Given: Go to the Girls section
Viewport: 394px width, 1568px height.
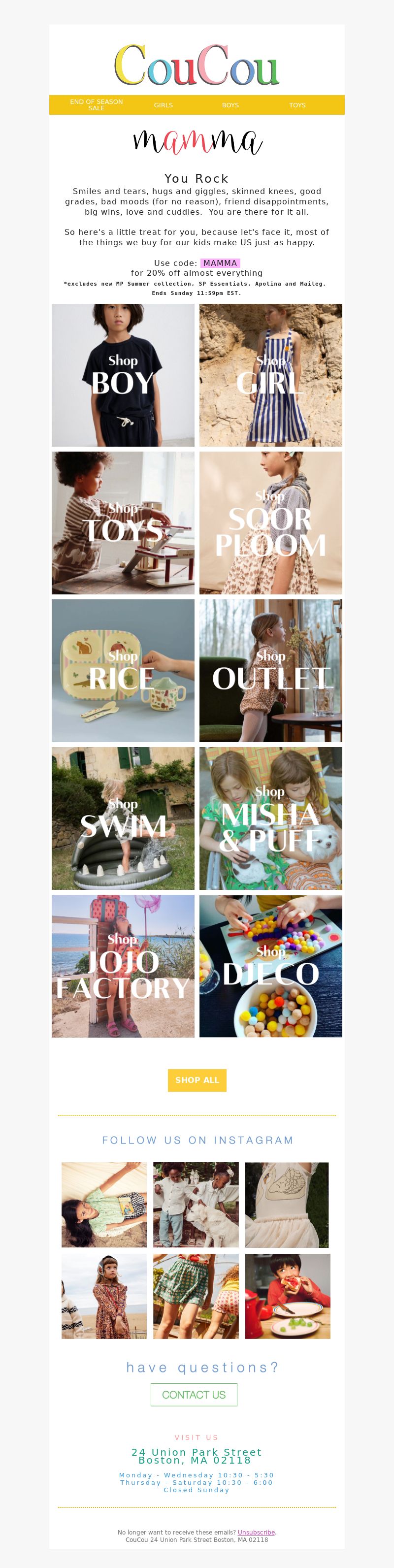Looking at the screenshot, I should click(163, 105).
